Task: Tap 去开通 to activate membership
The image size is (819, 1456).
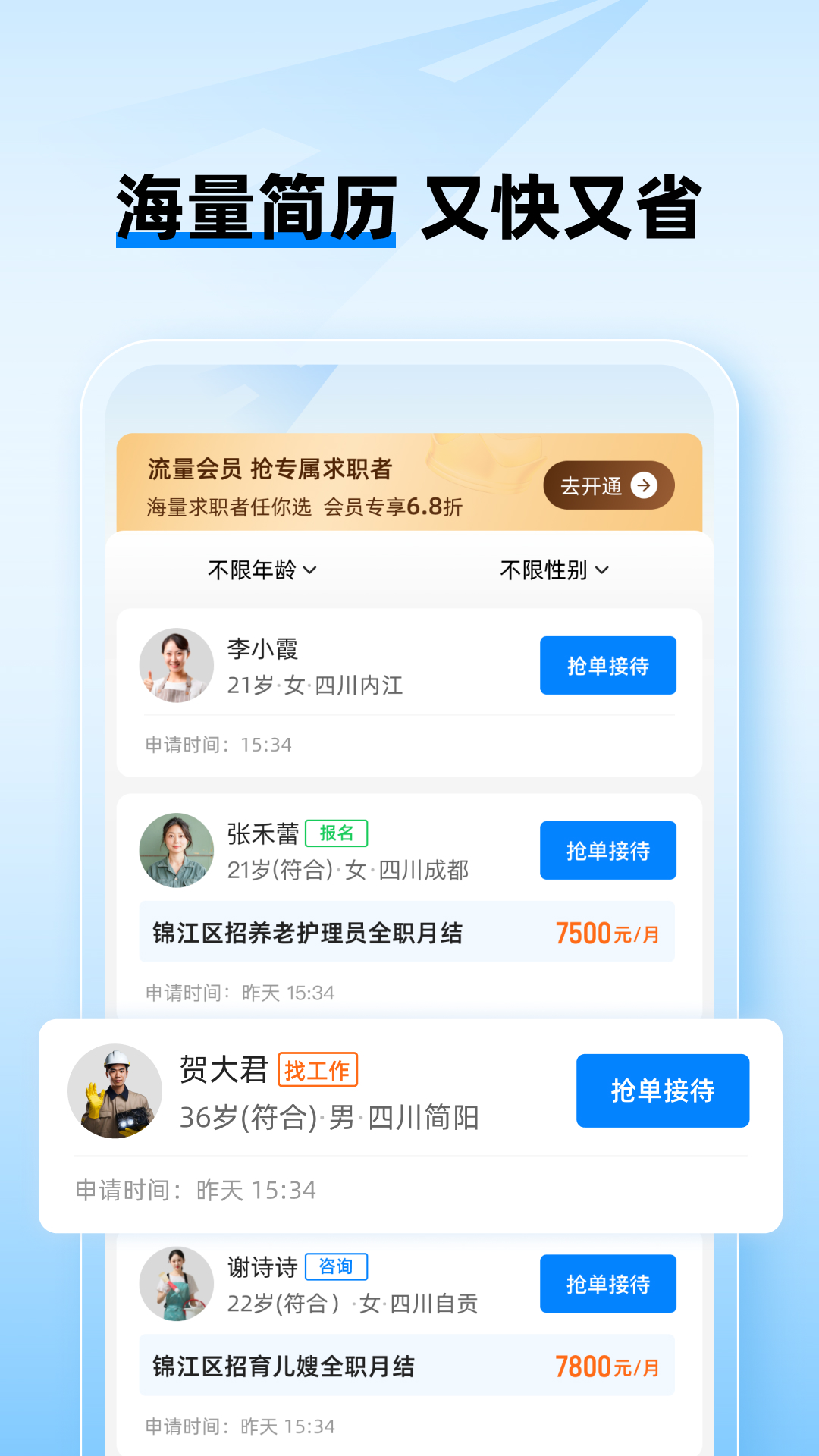Action: coord(607,486)
